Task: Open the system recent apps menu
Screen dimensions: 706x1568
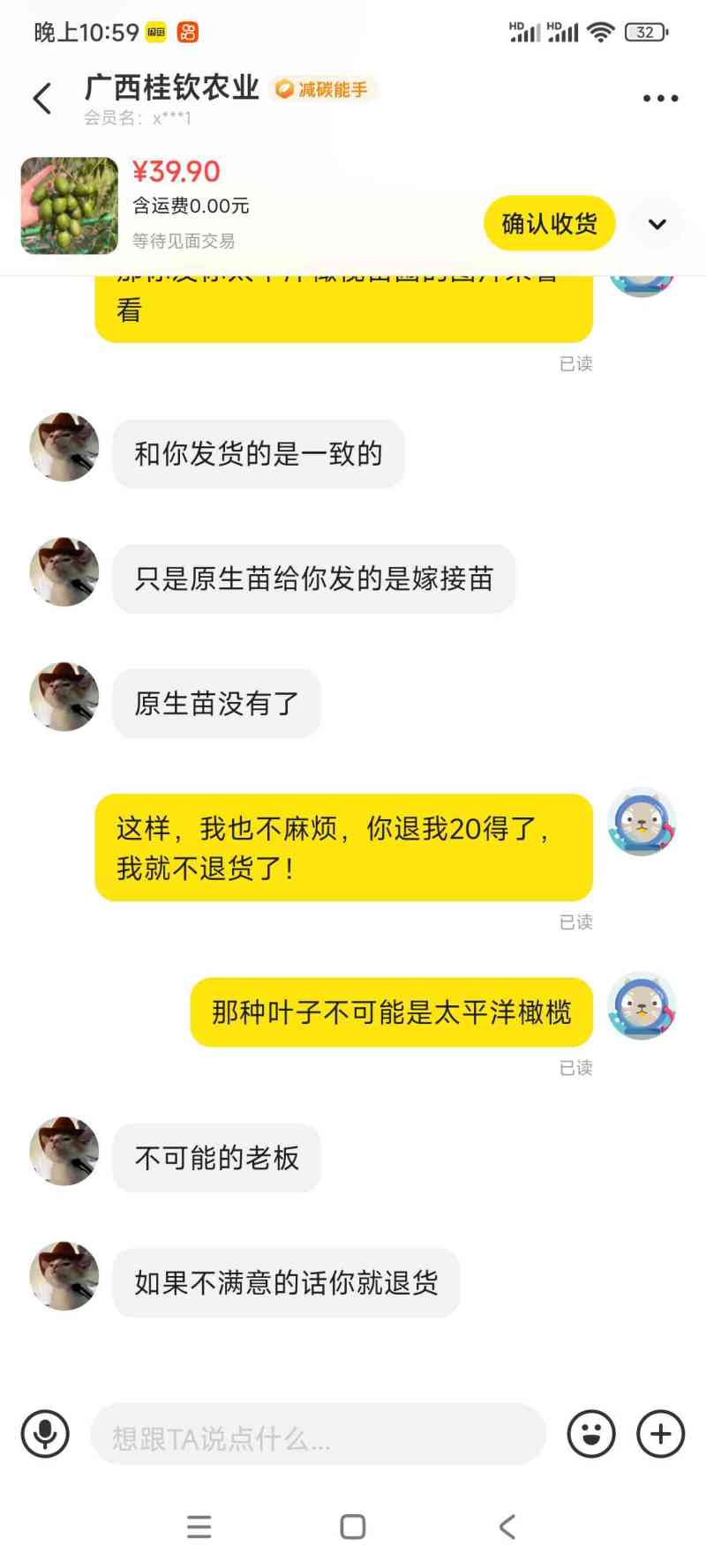Action: point(199,1527)
